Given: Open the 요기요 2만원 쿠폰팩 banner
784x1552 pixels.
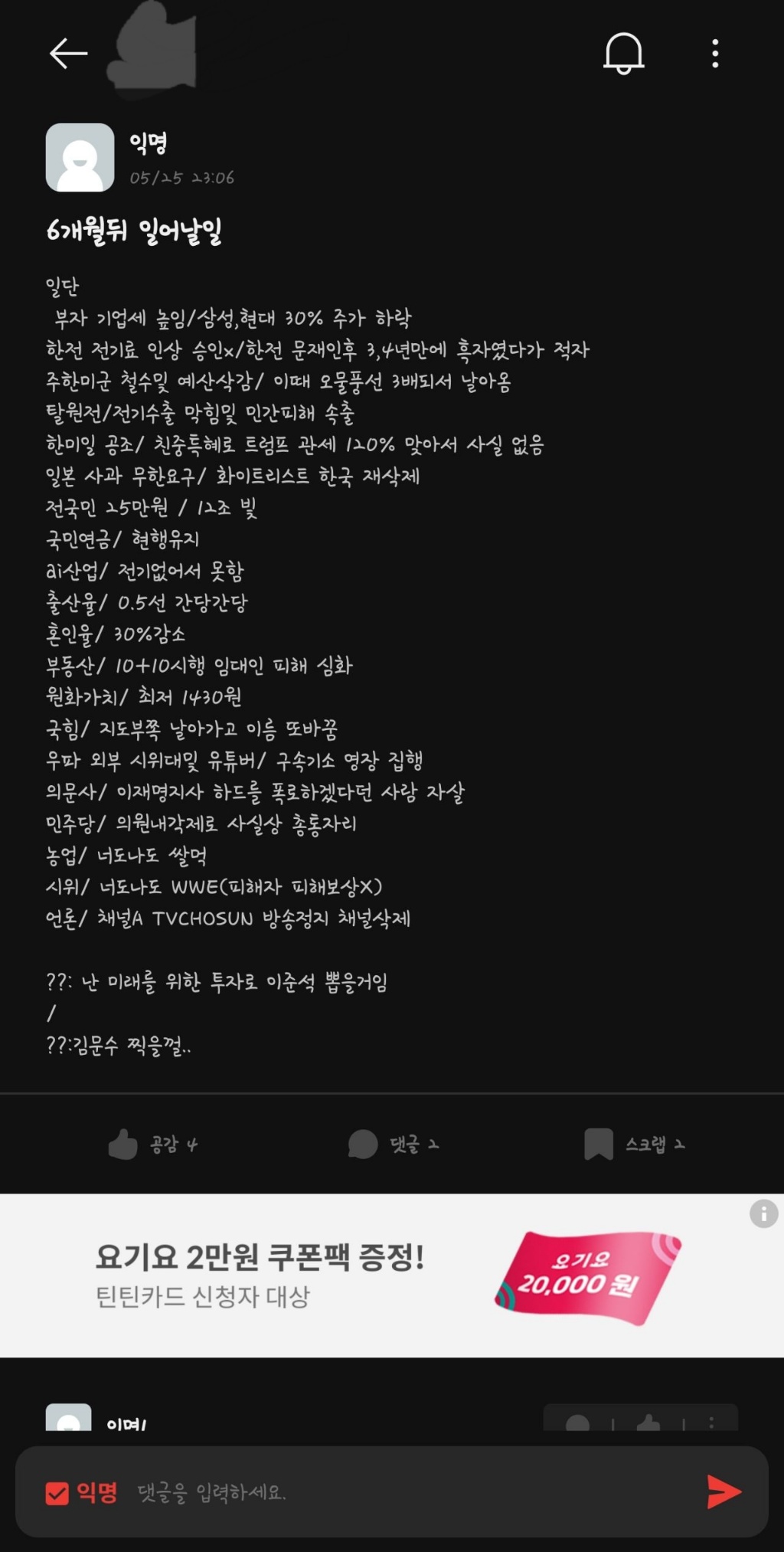Looking at the screenshot, I should tap(383, 1275).
